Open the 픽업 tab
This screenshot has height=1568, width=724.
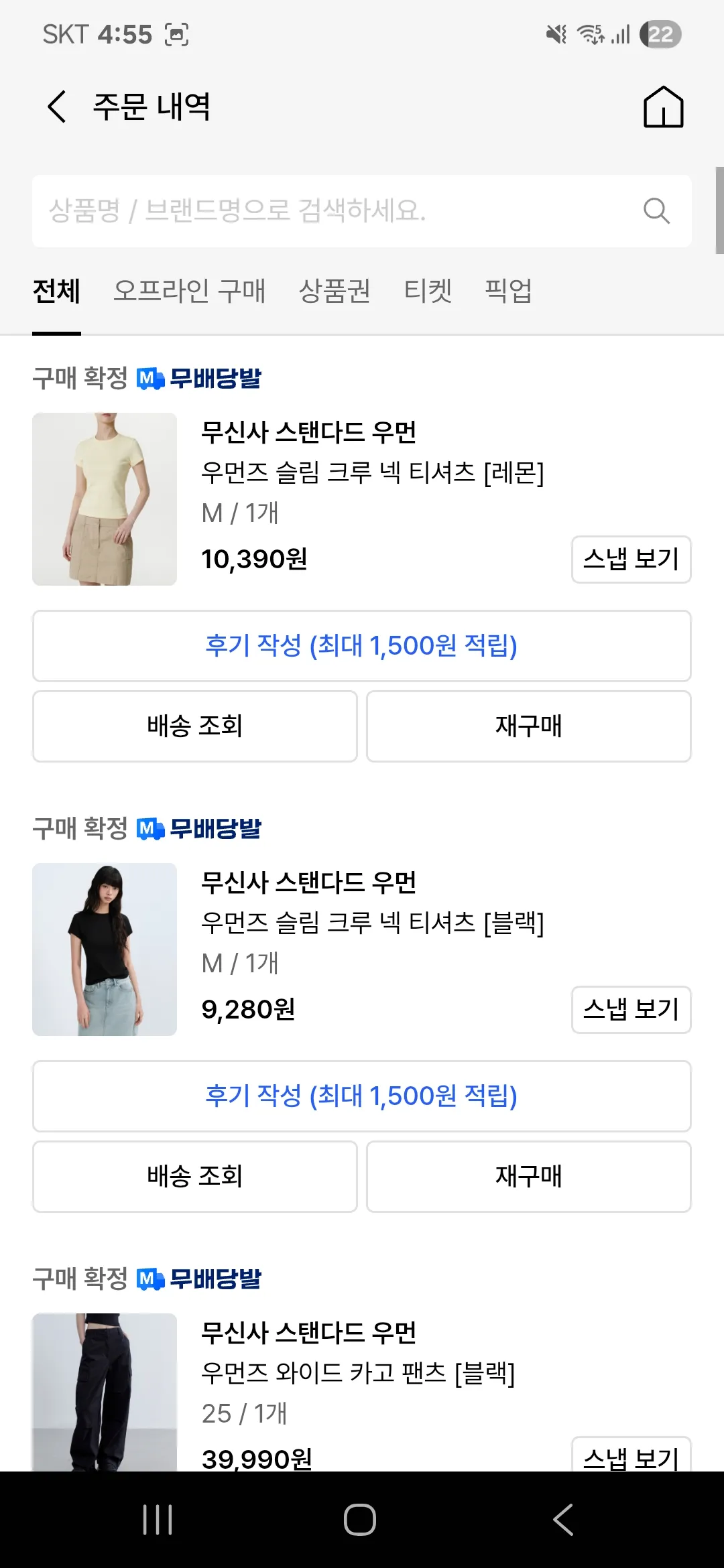pos(508,291)
